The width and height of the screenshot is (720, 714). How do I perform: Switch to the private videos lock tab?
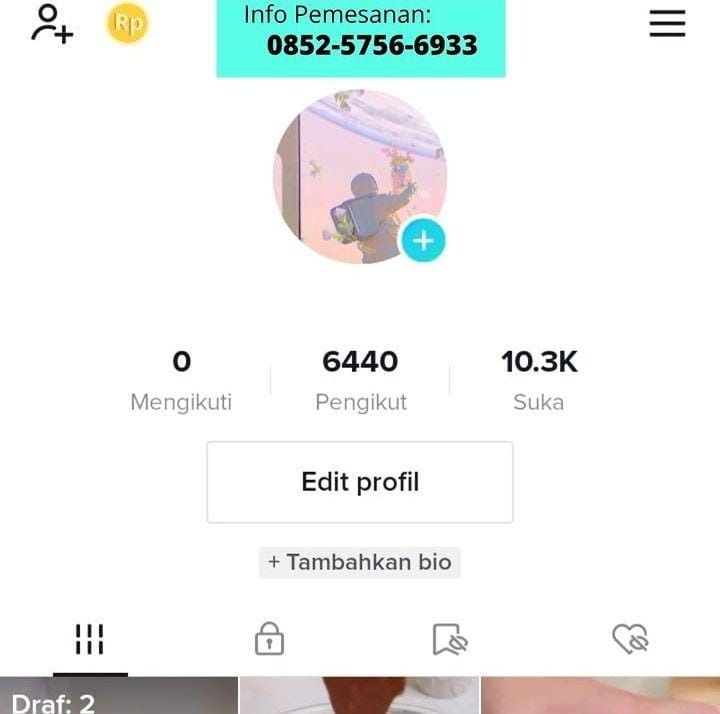tap(269, 639)
